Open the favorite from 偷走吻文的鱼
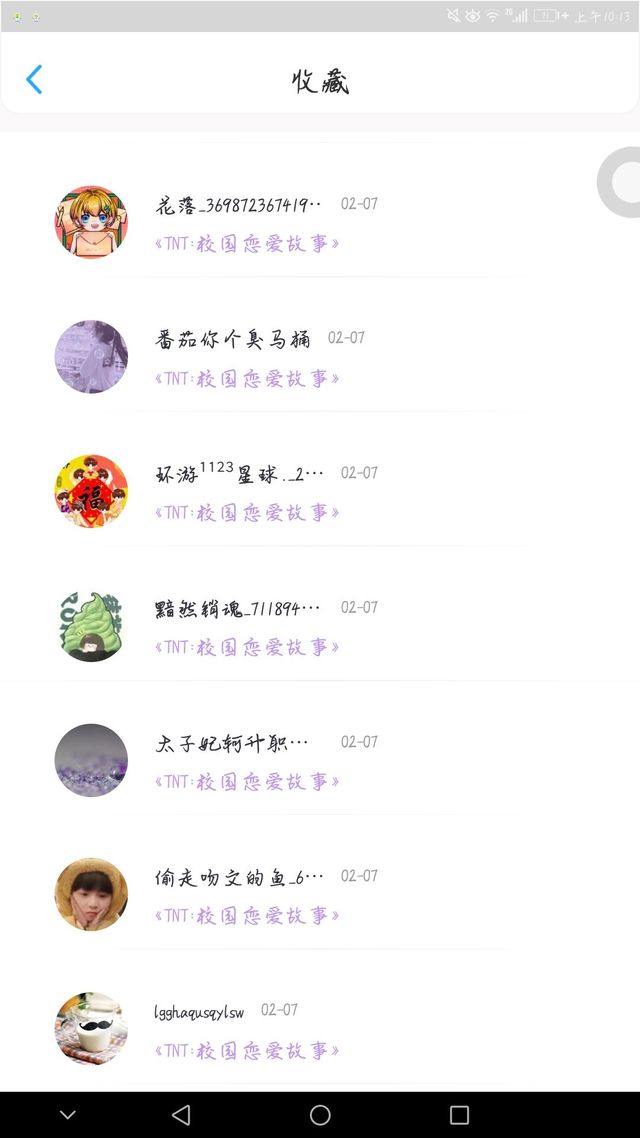This screenshot has width=640, height=1138. [x=320, y=894]
